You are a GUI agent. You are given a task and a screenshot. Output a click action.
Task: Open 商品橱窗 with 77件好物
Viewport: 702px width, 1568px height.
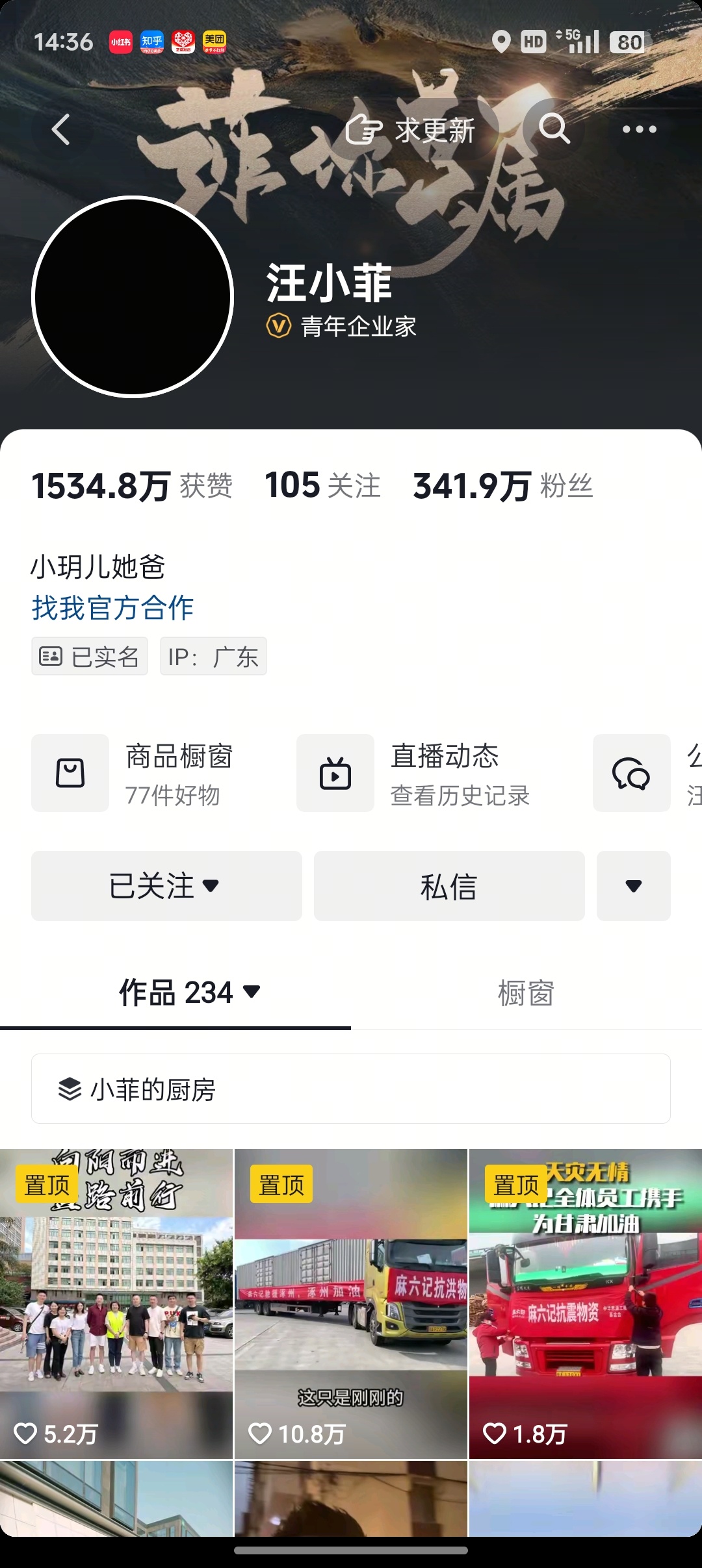coord(149,773)
